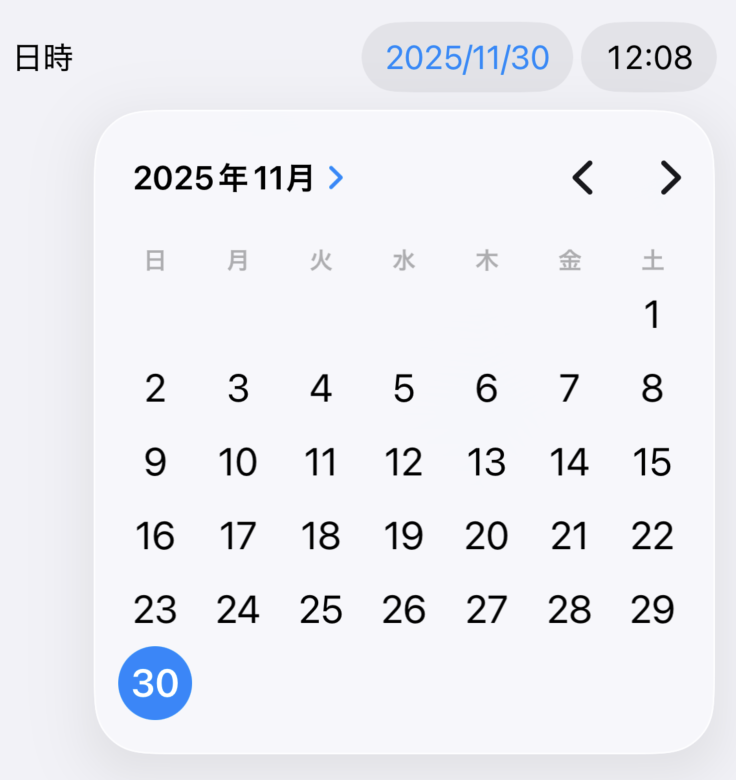
Task: Choose the 5th as the date
Action: [x=404, y=389]
